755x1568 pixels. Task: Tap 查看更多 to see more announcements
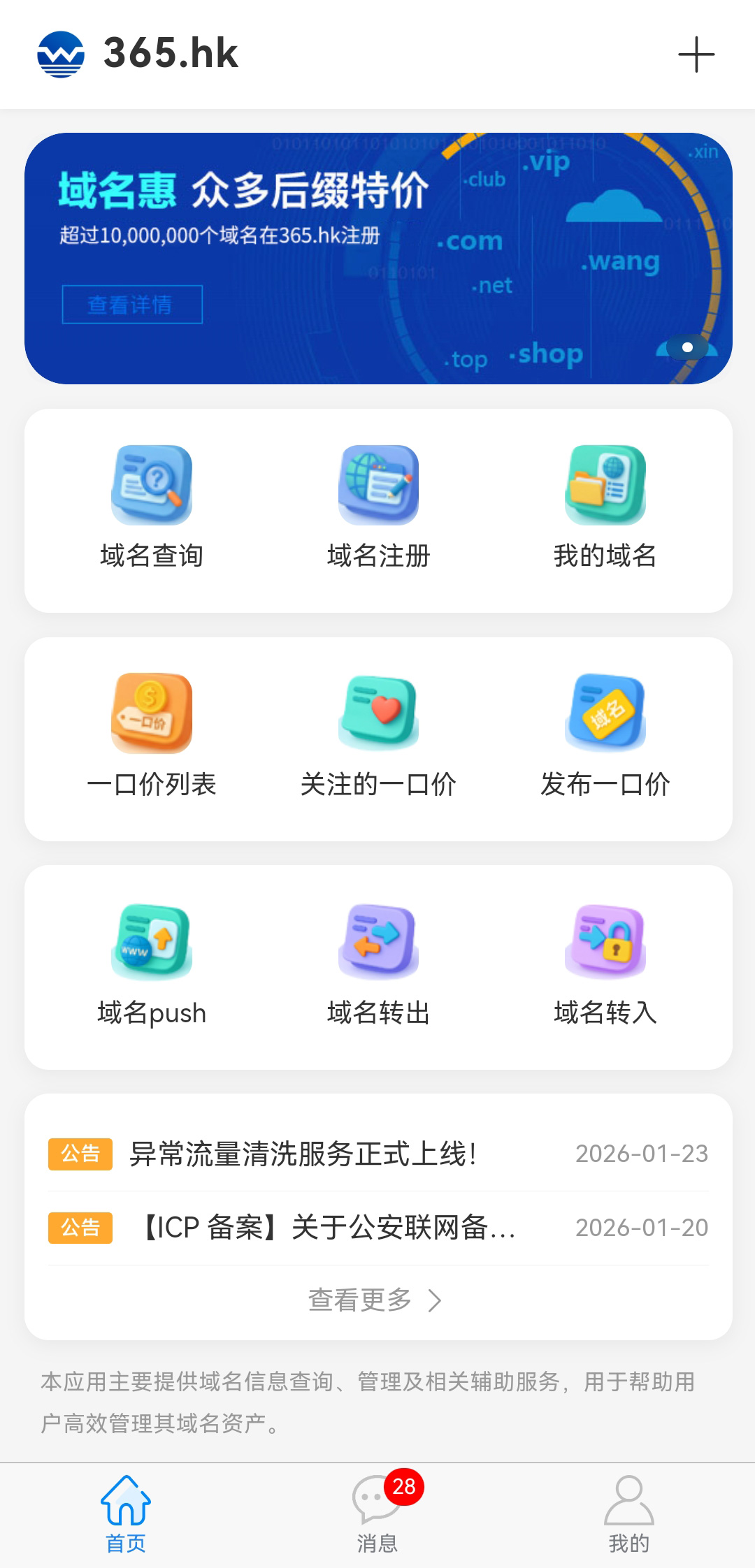pos(375,1300)
